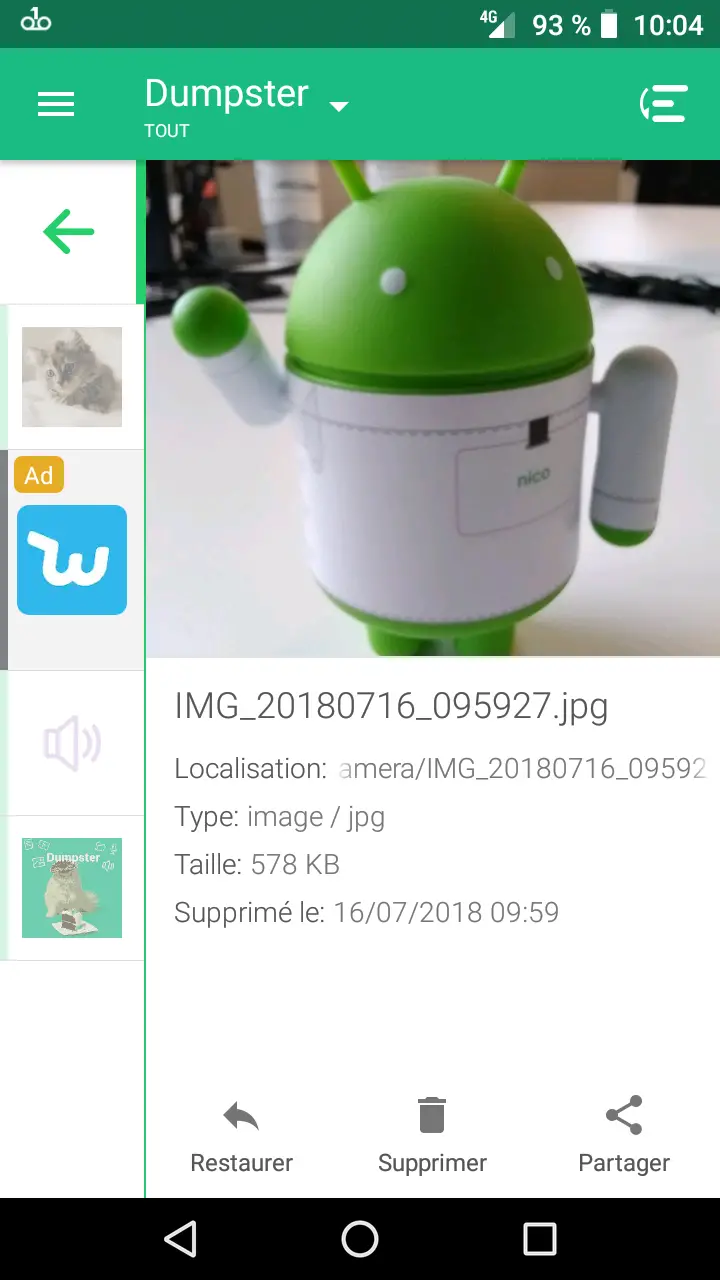Viewport: 720px width, 1280px height.
Task: Select the kitten photo thumbnail
Action: (x=72, y=377)
